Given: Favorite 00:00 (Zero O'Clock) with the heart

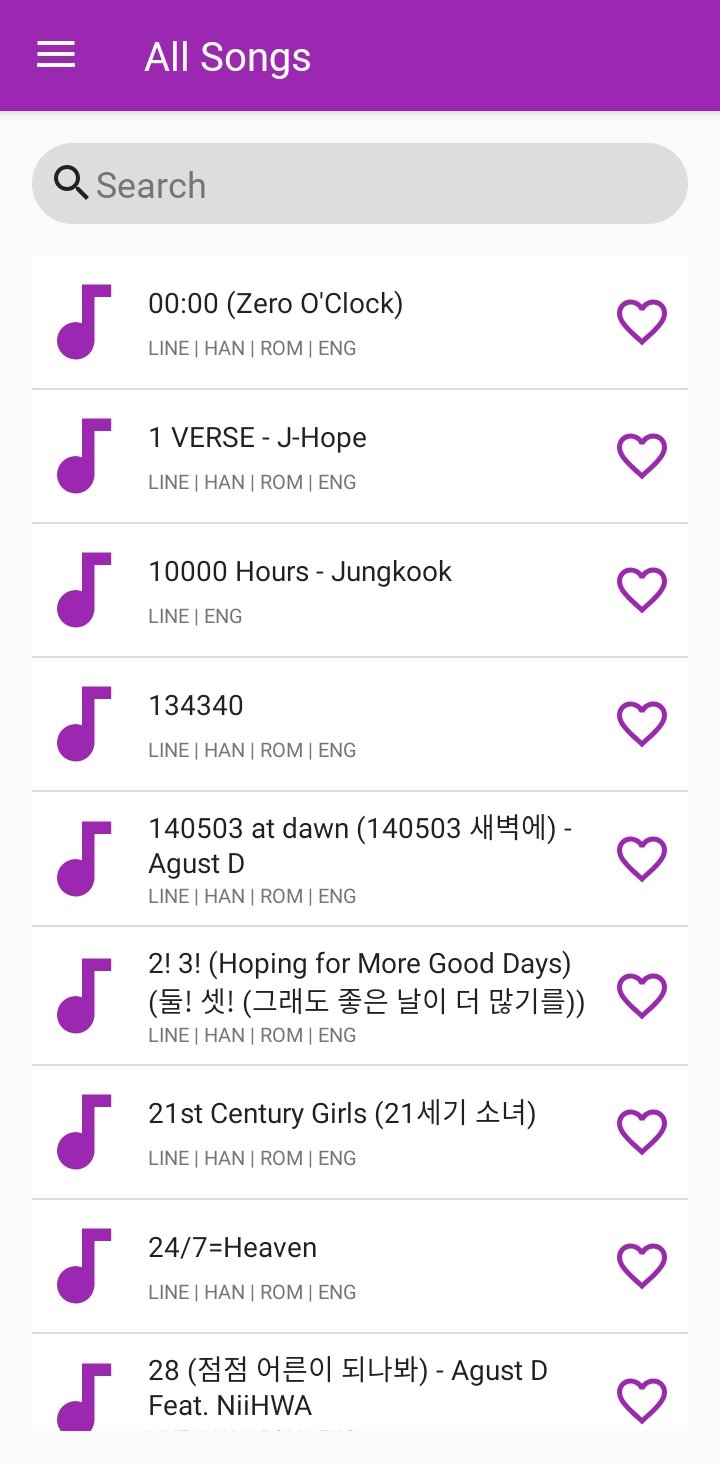Looking at the screenshot, I should 641,322.
